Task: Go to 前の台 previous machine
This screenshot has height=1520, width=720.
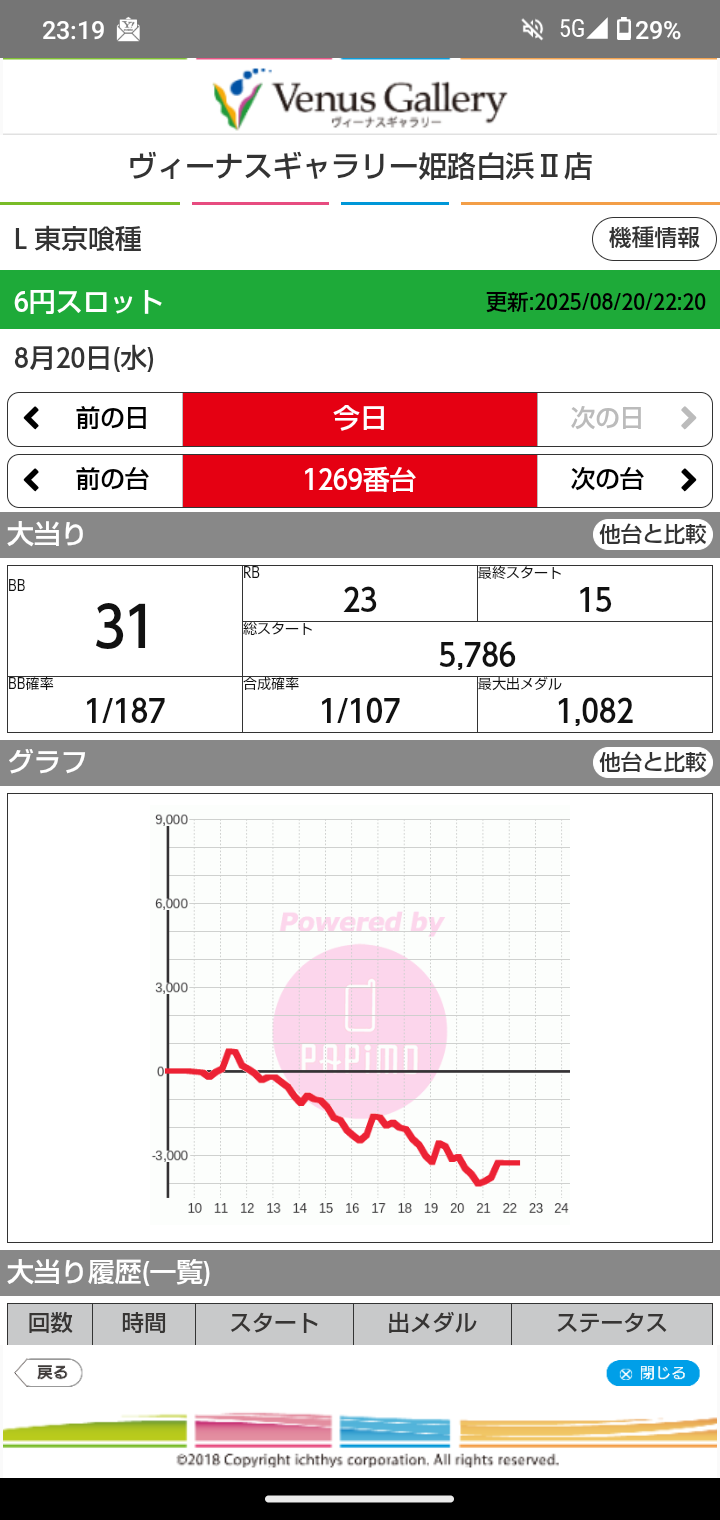Action: coord(95,480)
